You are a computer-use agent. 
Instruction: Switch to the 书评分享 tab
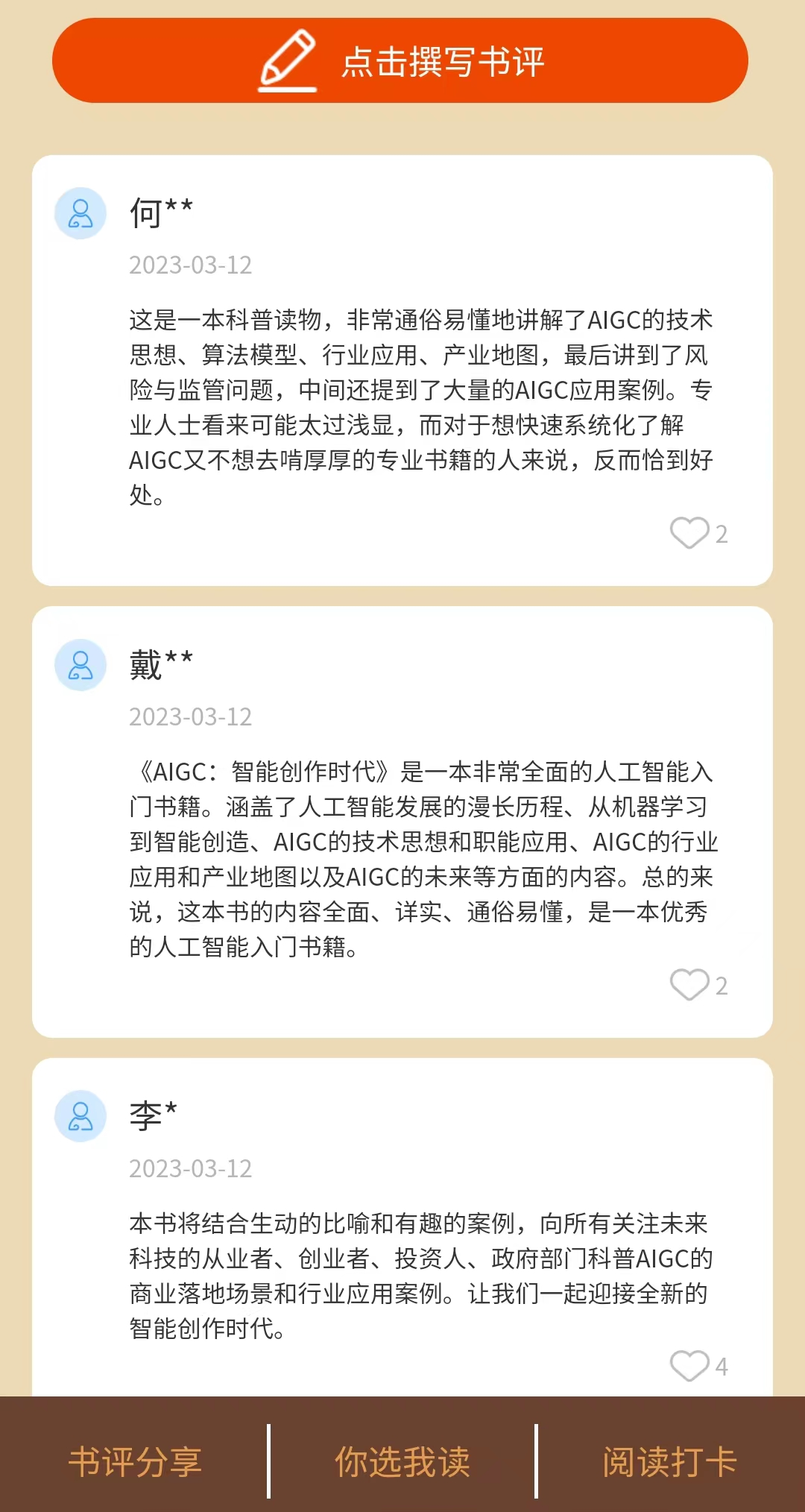pos(135,1461)
